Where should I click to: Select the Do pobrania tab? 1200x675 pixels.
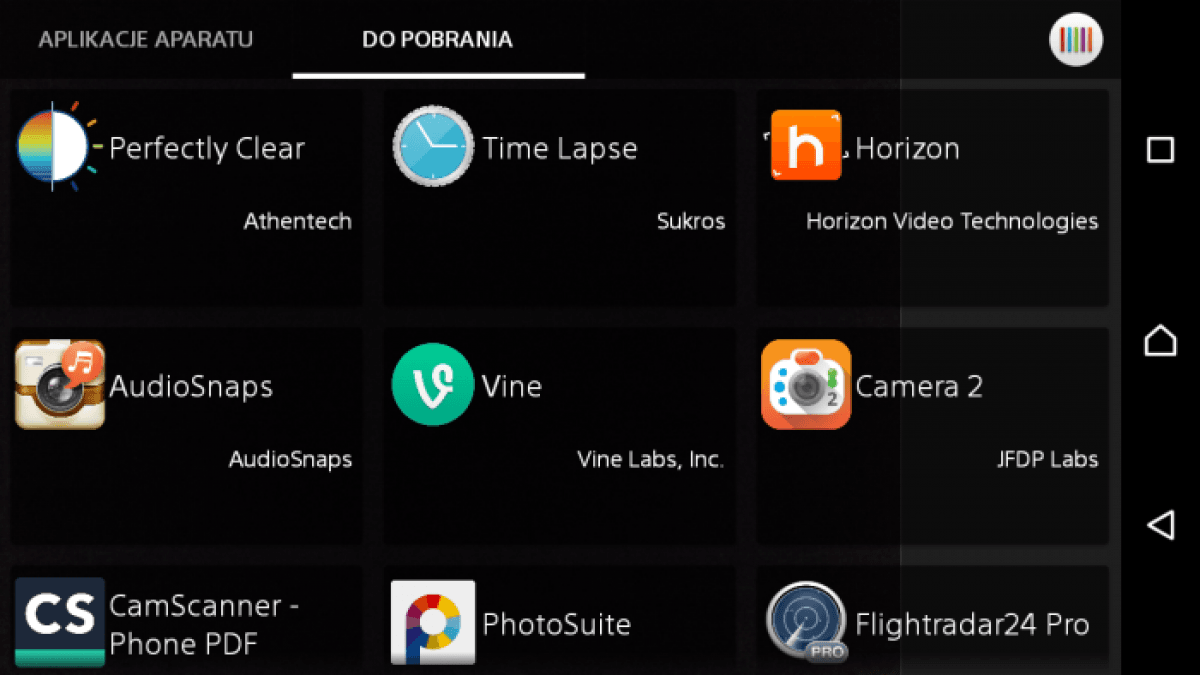[437, 40]
